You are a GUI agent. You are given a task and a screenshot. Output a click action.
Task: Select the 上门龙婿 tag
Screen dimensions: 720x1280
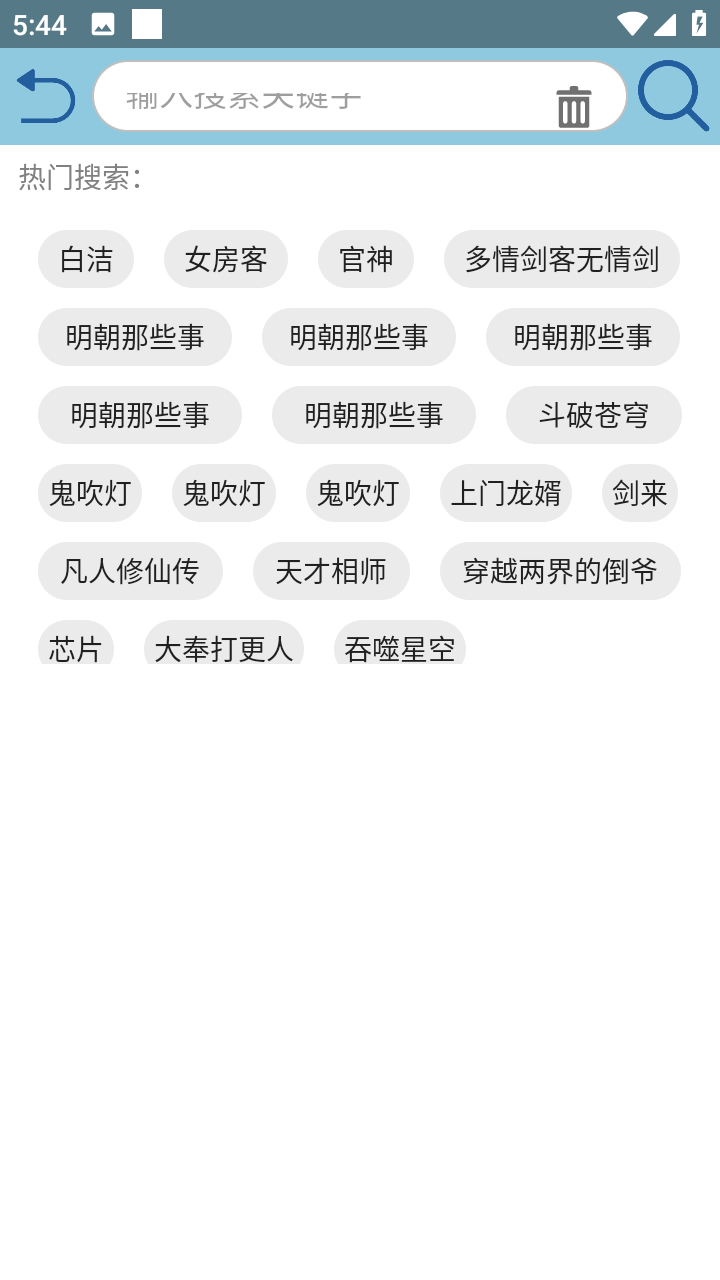tap(506, 493)
